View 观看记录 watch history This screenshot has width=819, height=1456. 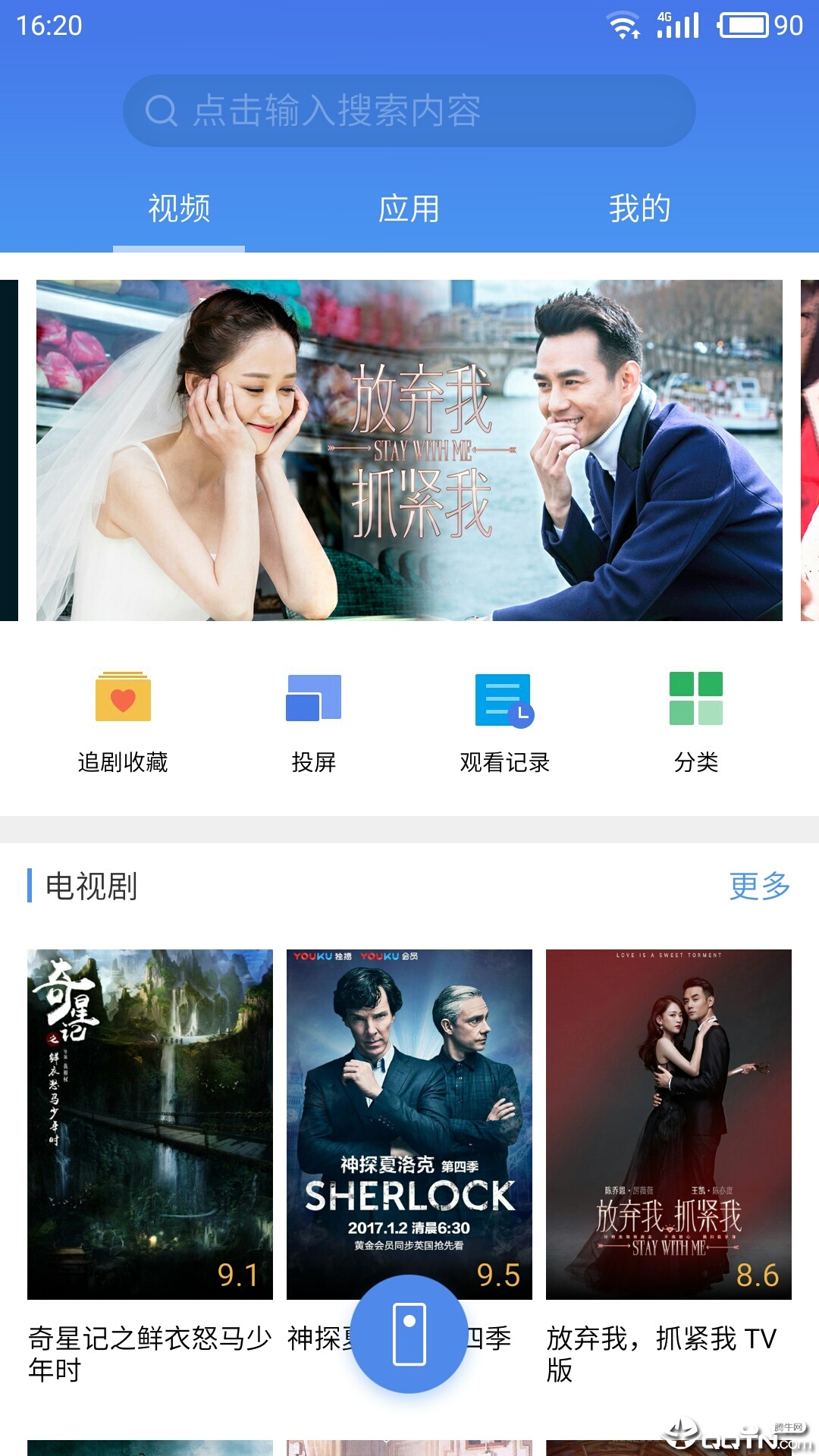click(505, 720)
